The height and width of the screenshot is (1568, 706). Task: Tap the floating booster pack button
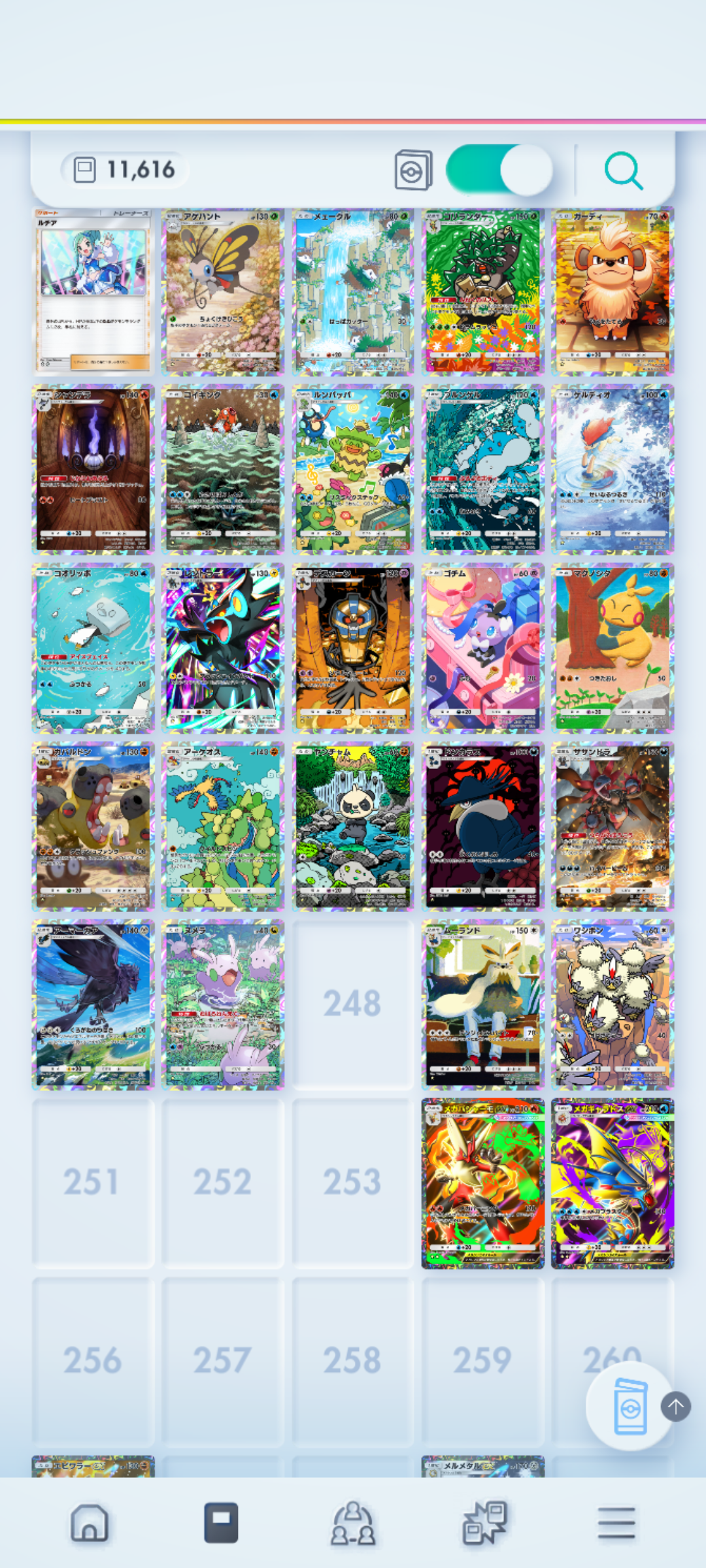(x=630, y=1406)
